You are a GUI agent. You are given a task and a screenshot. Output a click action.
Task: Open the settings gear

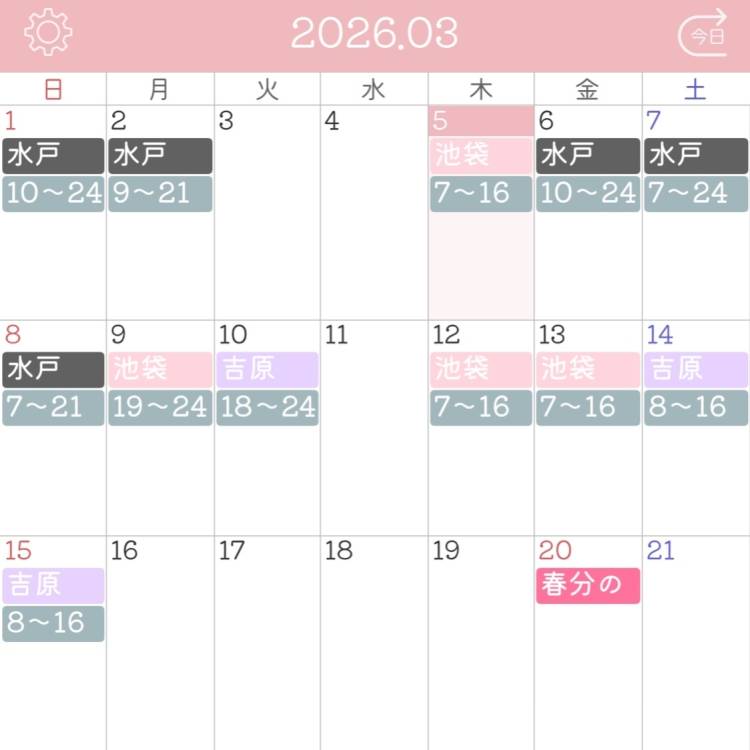tap(48, 33)
